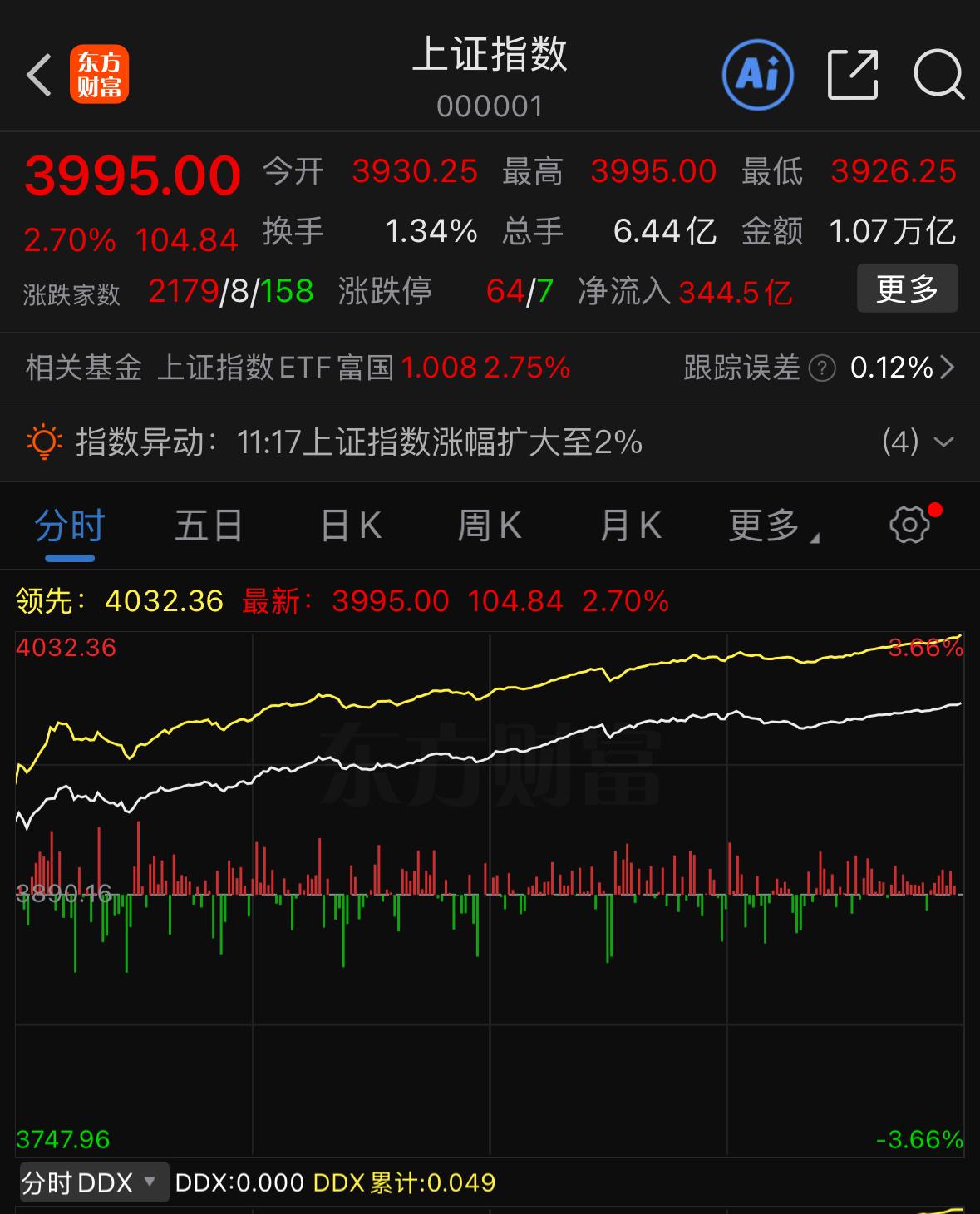Select the 月K chart view
980x1214 pixels.
click(x=630, y=525)
